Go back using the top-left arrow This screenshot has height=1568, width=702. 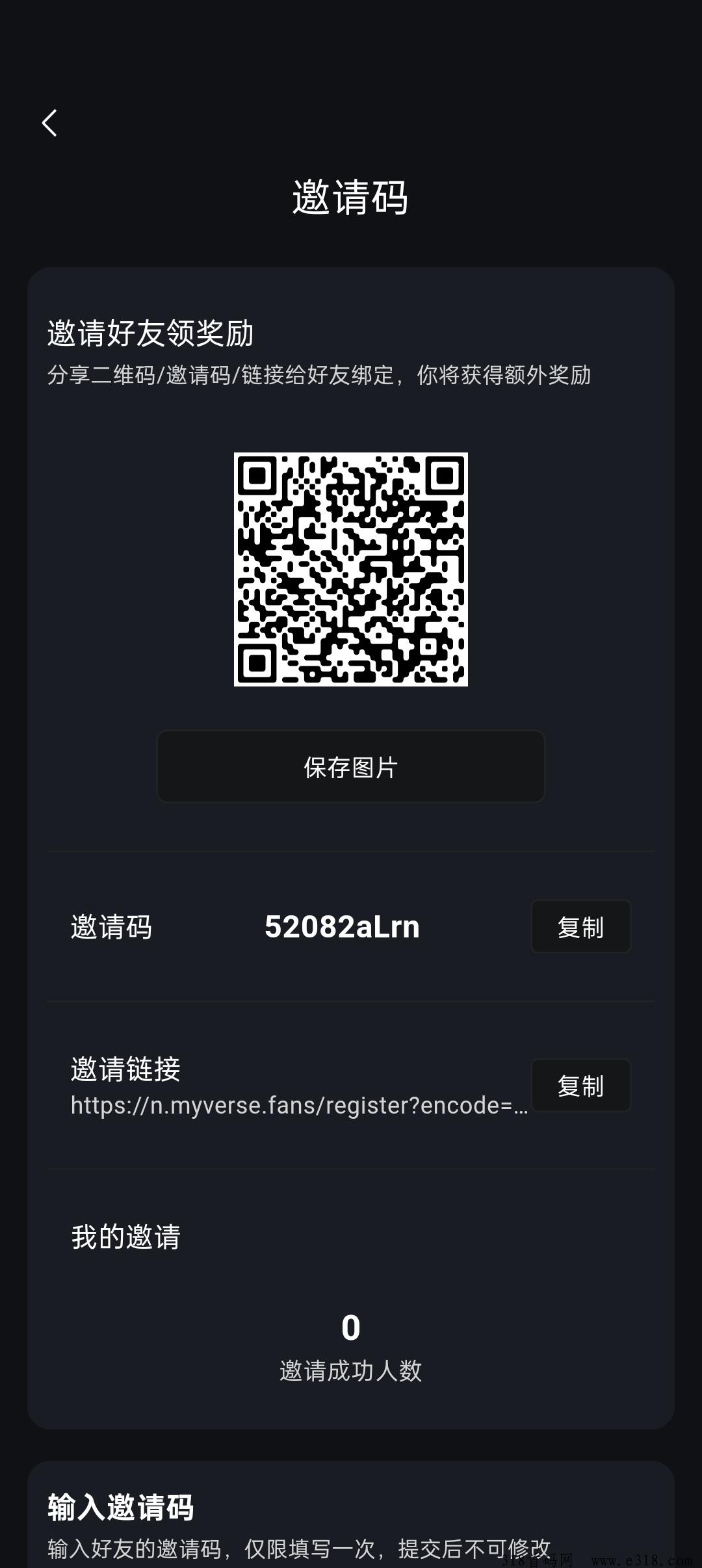49,123
